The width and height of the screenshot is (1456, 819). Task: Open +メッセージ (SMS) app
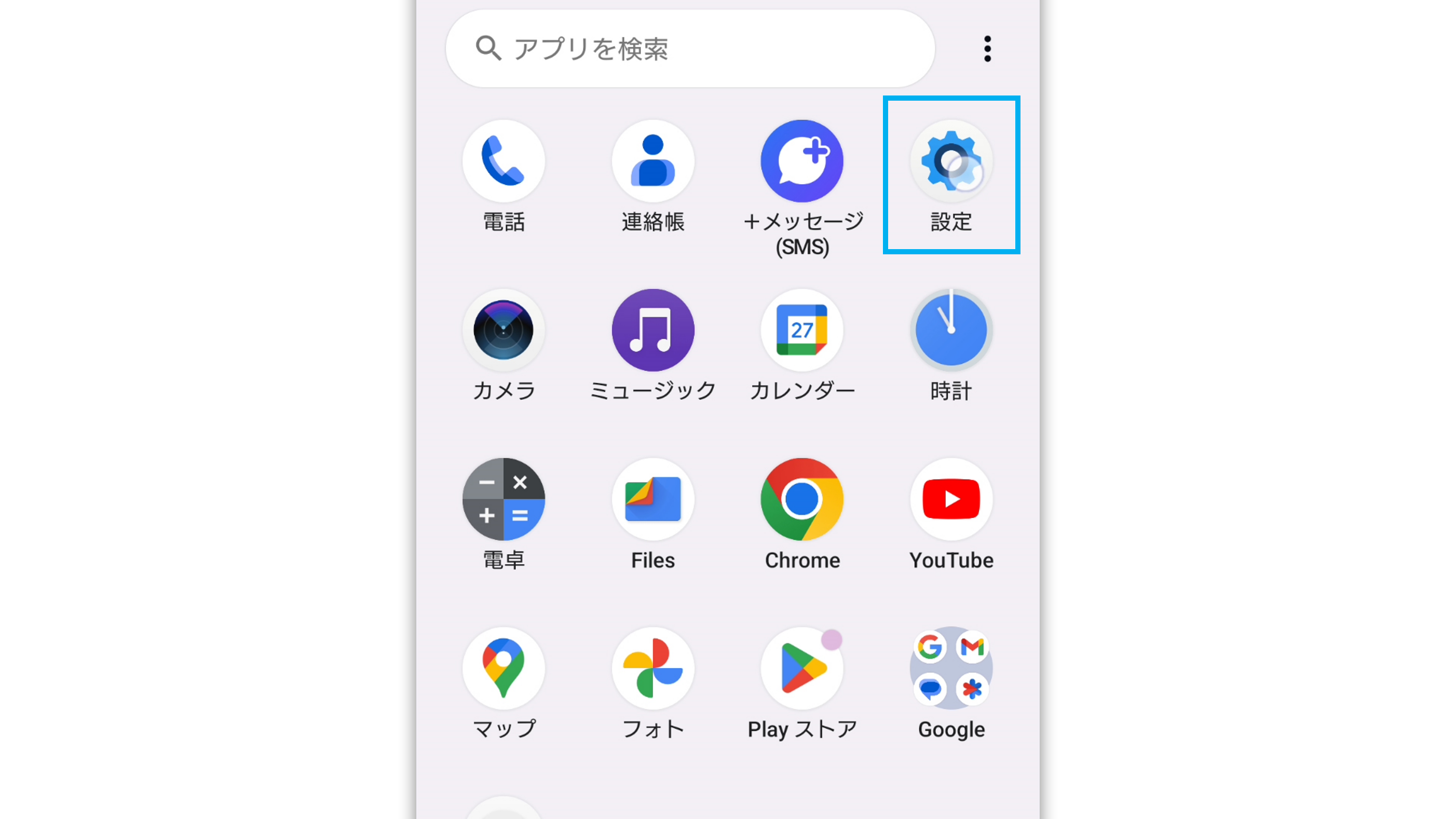point(802,161)
